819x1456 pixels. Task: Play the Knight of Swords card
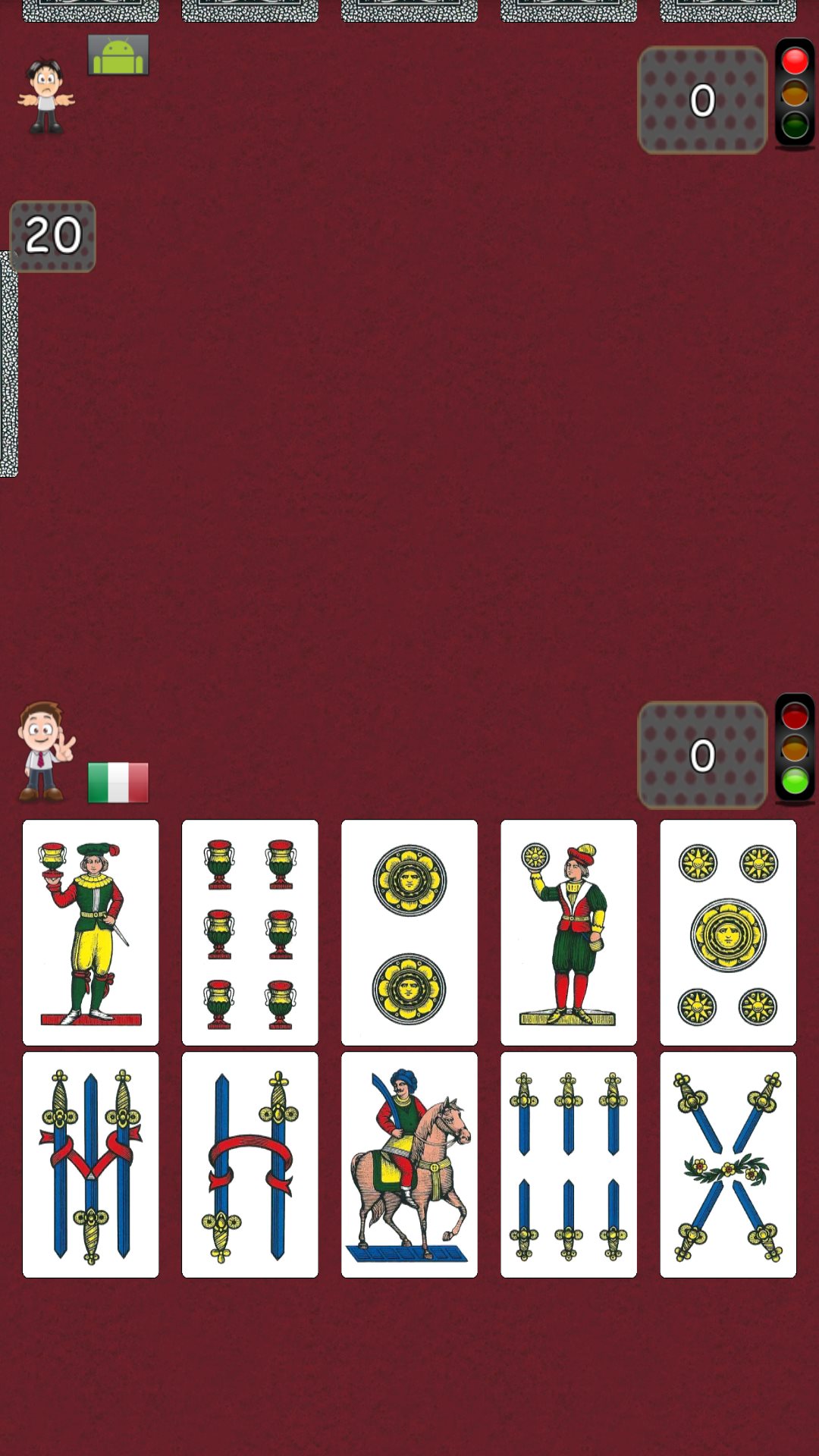click(x=409, y=1165)
